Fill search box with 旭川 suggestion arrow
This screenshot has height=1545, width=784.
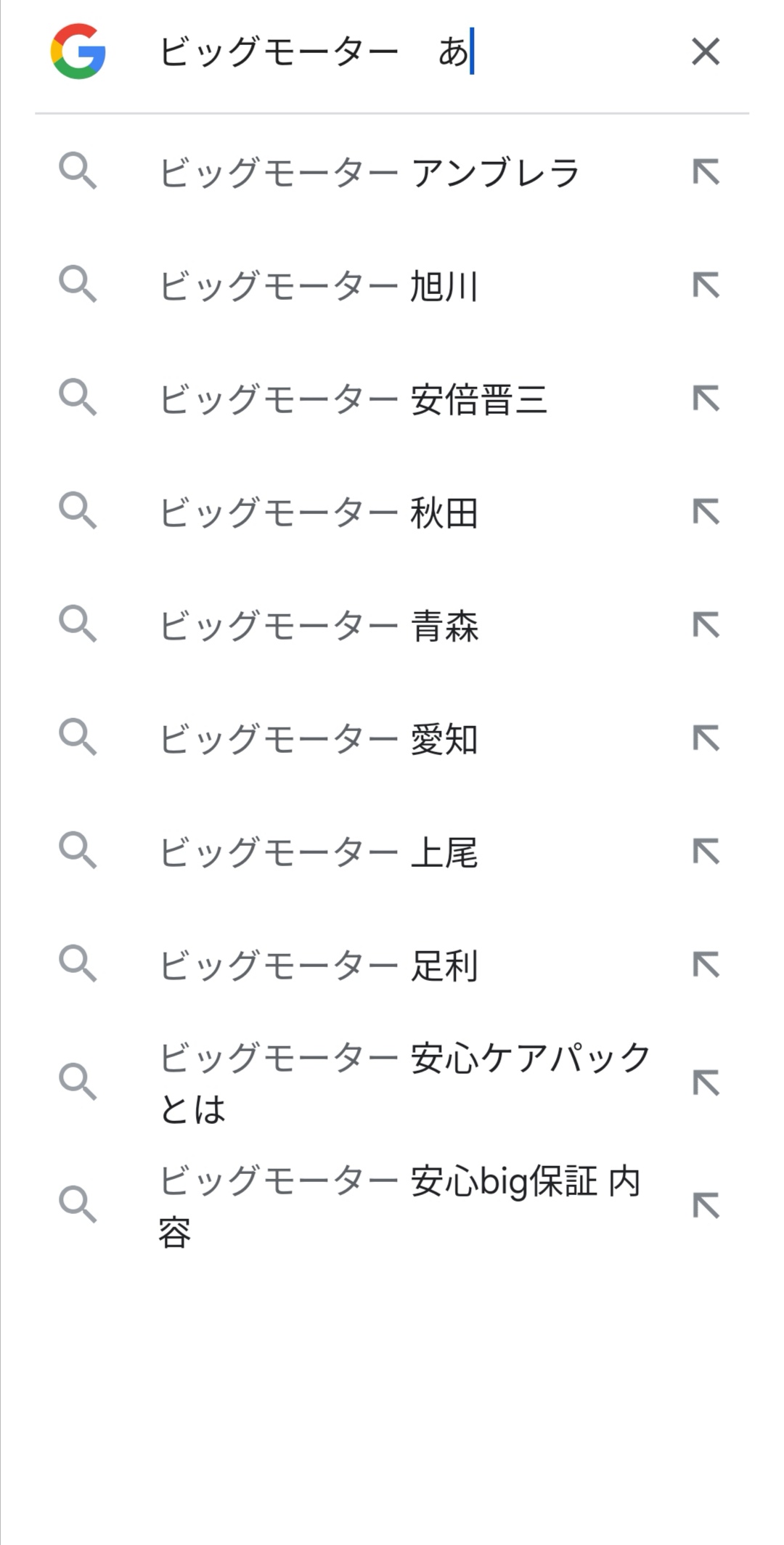(706, 285)
